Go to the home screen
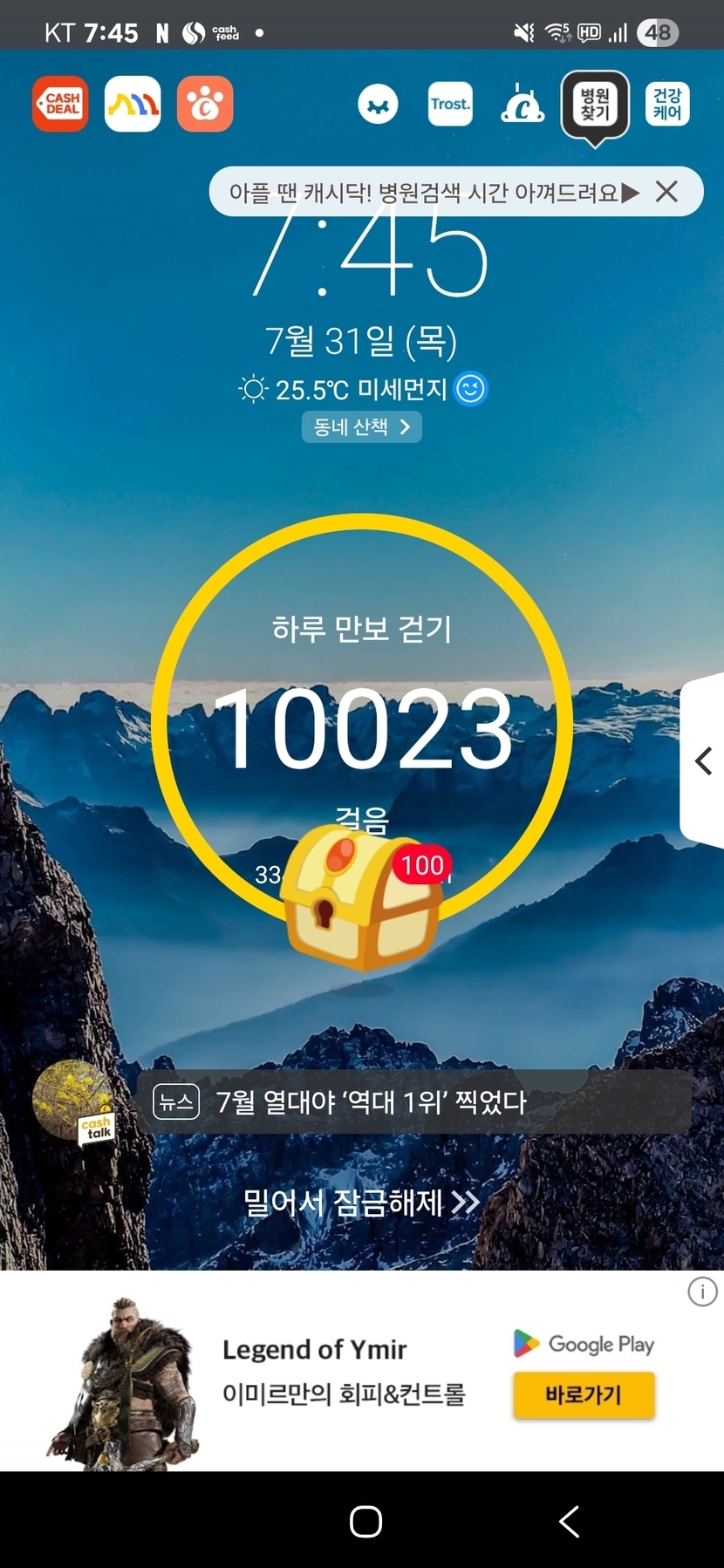The height and width of the screenshot is (1568, 724). [365, 1522]
